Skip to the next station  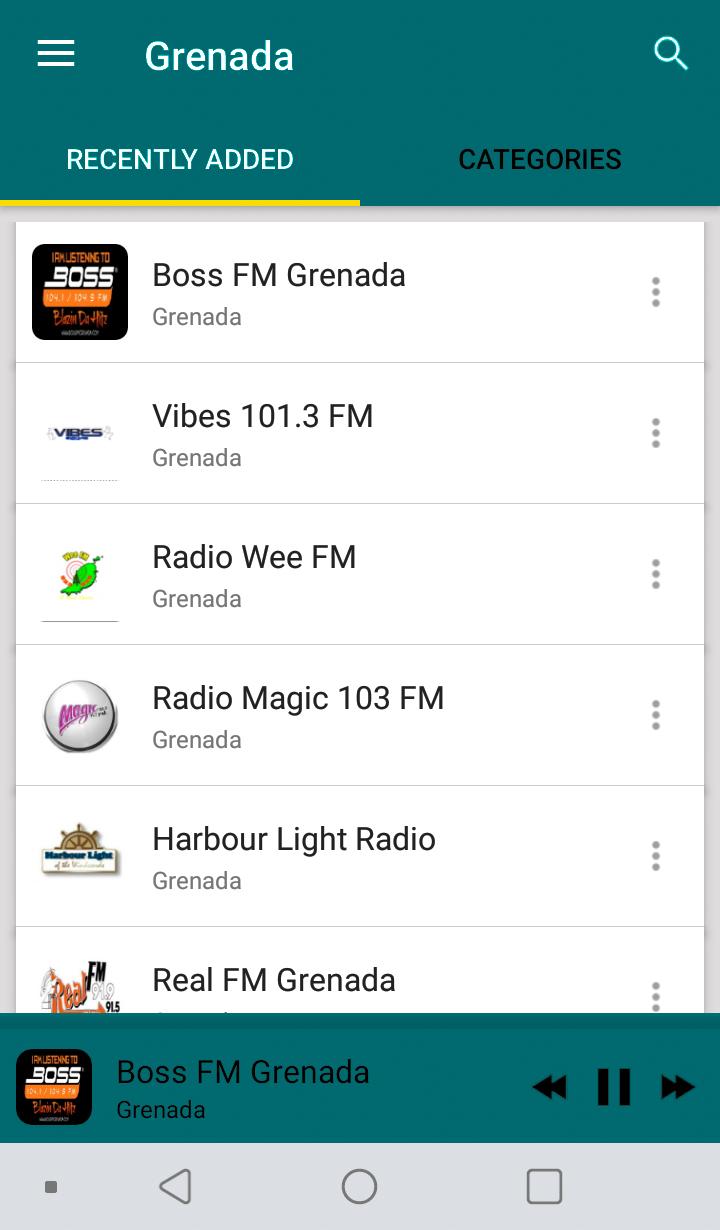[x=678, y=1087]
